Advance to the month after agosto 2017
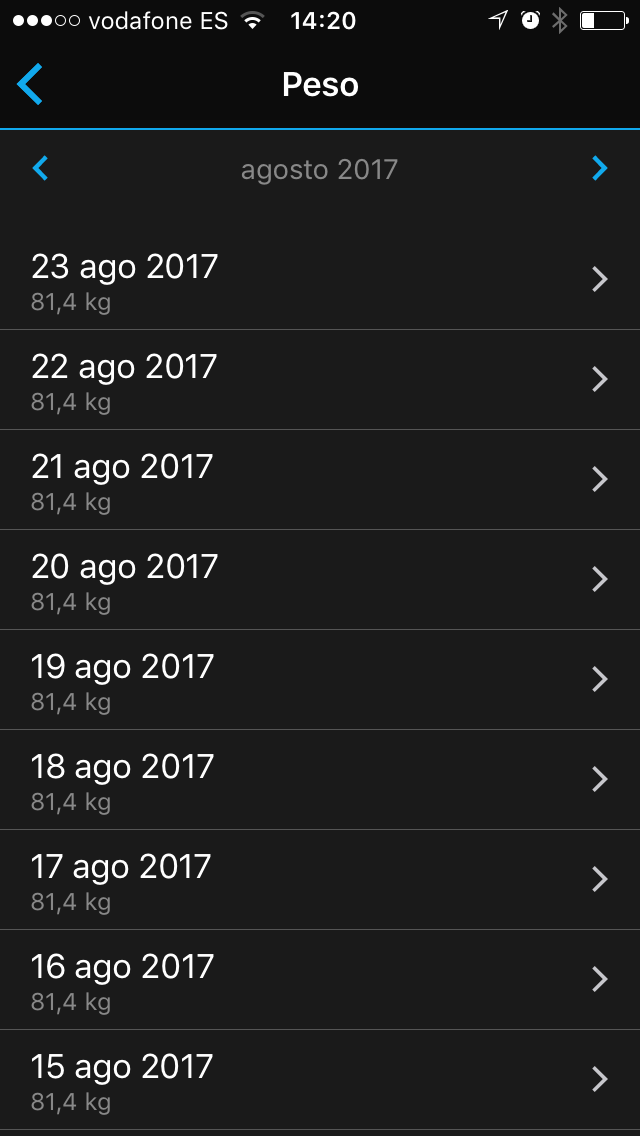This screenshot has width=640, height=1136. [599, 168]
